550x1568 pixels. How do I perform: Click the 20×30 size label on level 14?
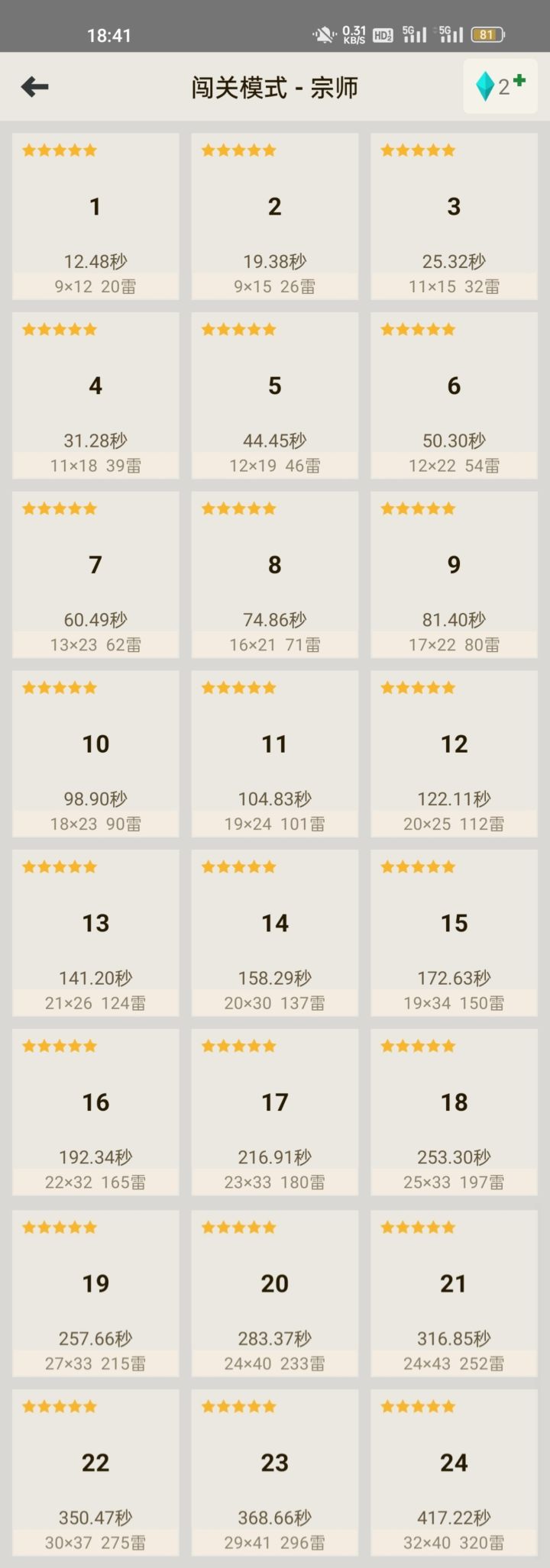(x=274, y=1003)
